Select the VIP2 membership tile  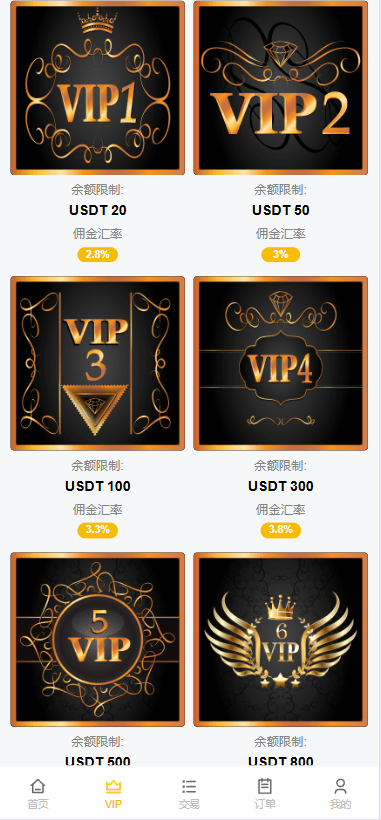pos(281,88)
